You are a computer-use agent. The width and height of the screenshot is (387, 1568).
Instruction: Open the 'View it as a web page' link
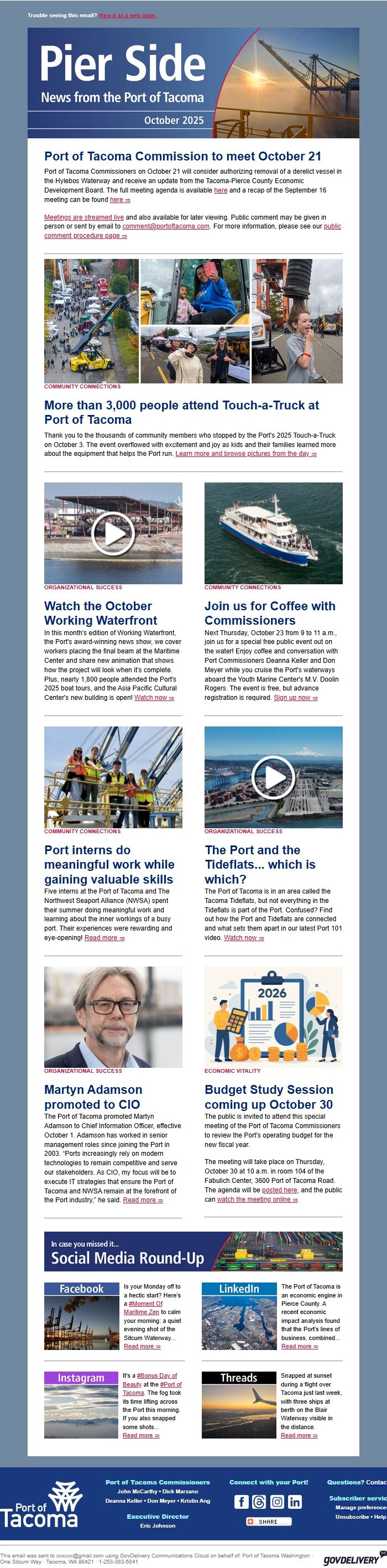tap(127, 15)
